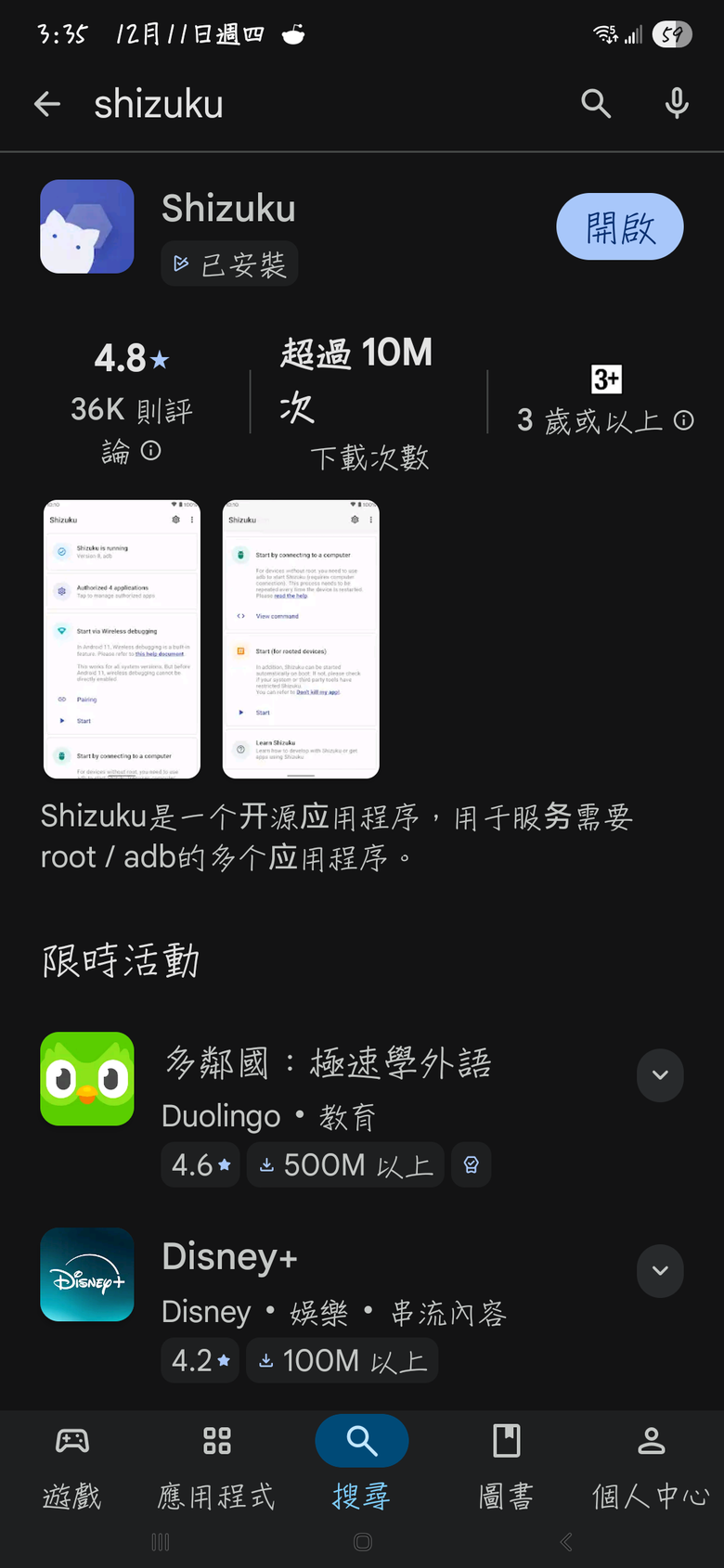Start voice search with the microphone
724x1568 pixels.
pyautogui.click(x=677, y=104)
